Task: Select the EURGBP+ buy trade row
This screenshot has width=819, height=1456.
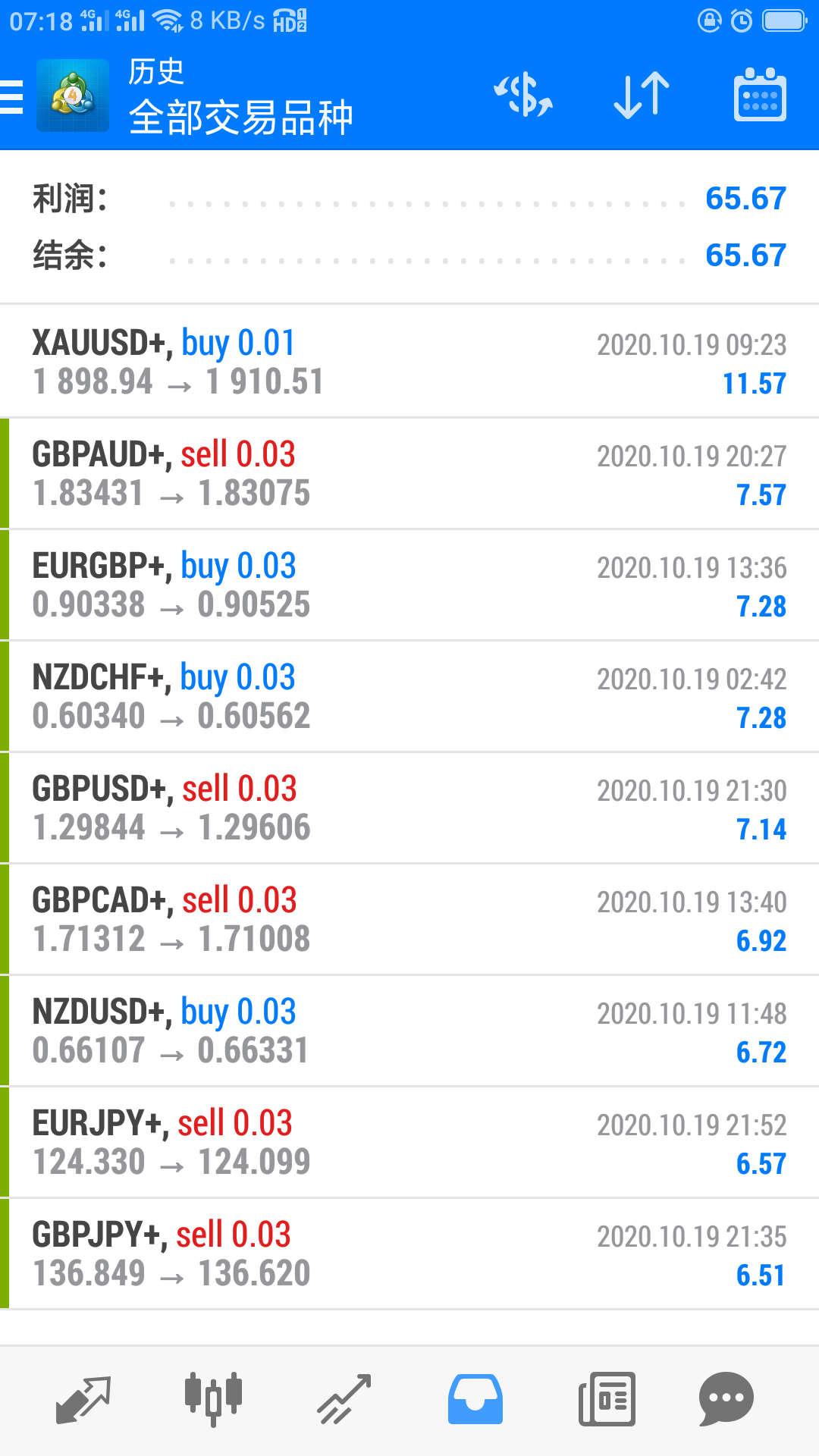Action: tap(409, 585)
